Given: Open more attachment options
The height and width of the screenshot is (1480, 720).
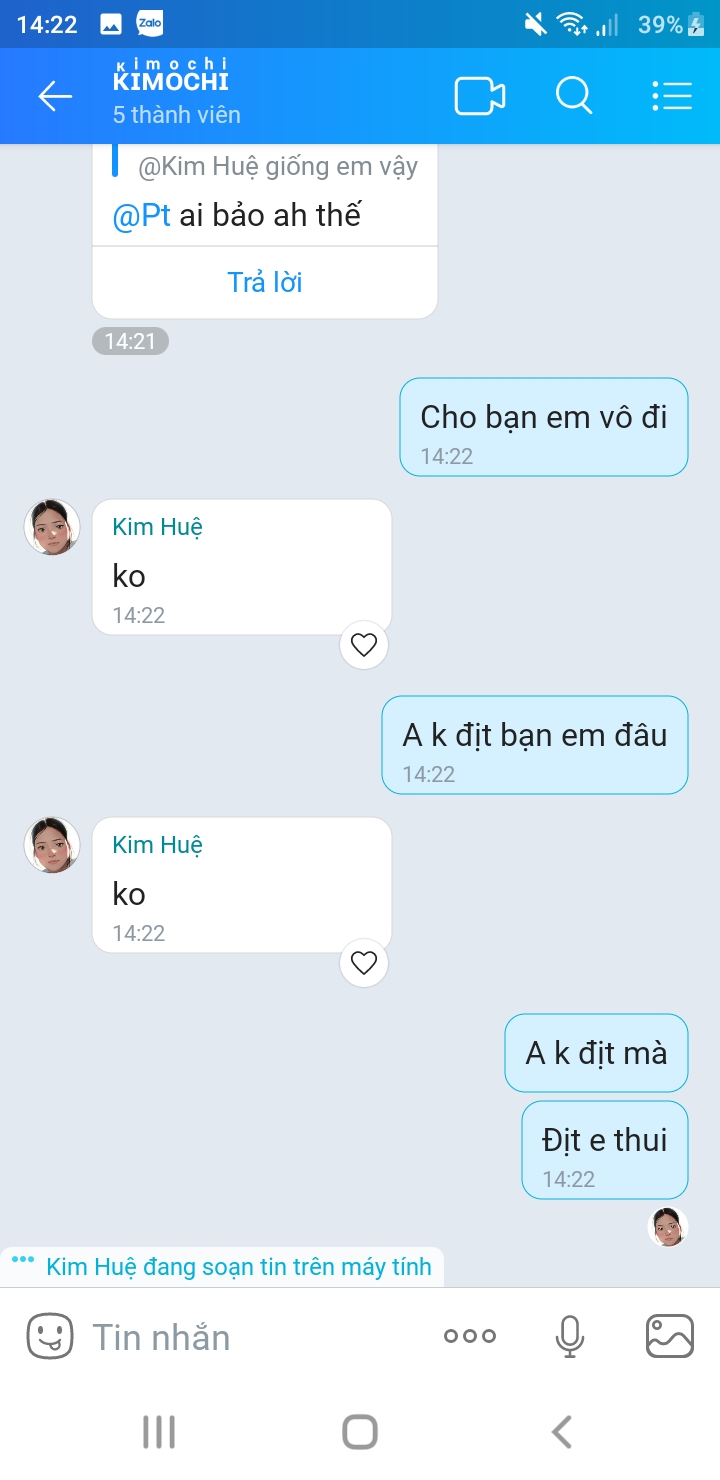Looking at the screenshot, I should 469,1336.
